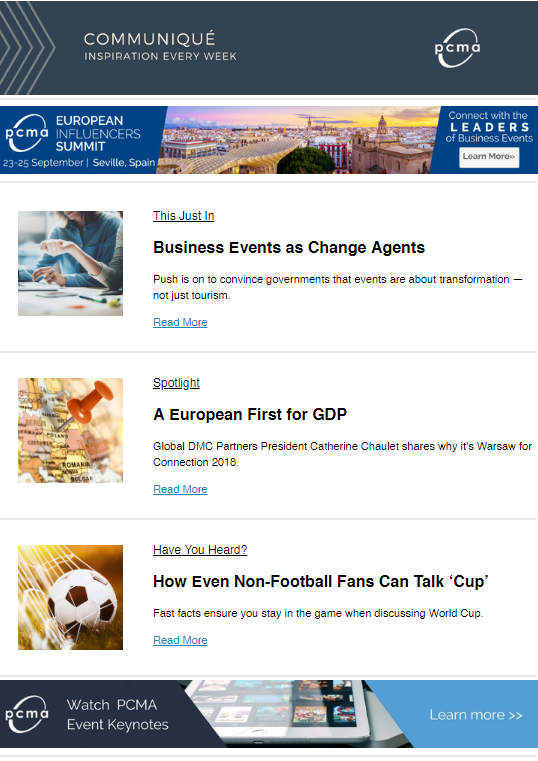Open the map pin thumbnail for the GDP article

point(70,430)
